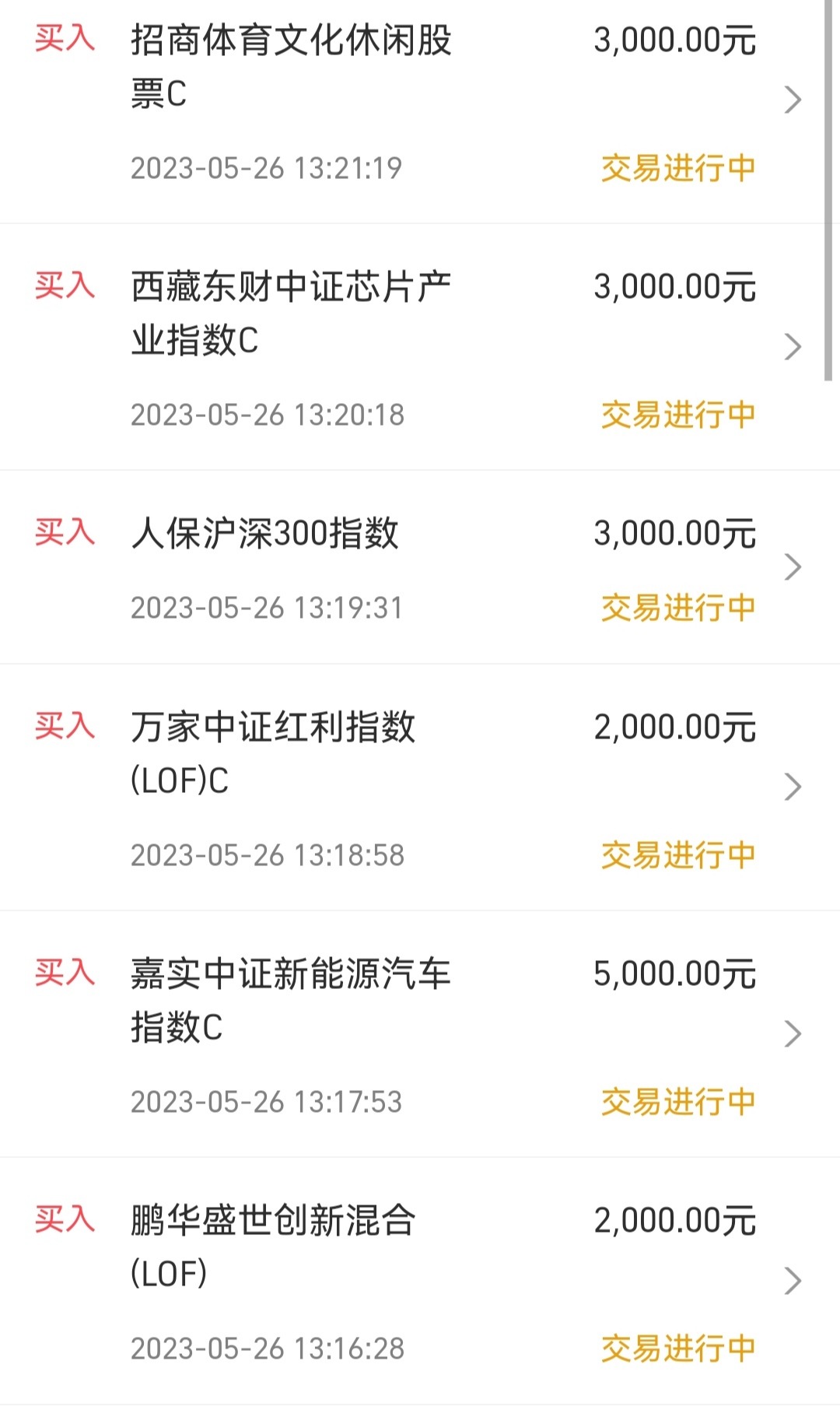Expand details for 招商体育文化休闲股票C
The width and height of the screenshot is (840, 1417).
click(795, 99)
